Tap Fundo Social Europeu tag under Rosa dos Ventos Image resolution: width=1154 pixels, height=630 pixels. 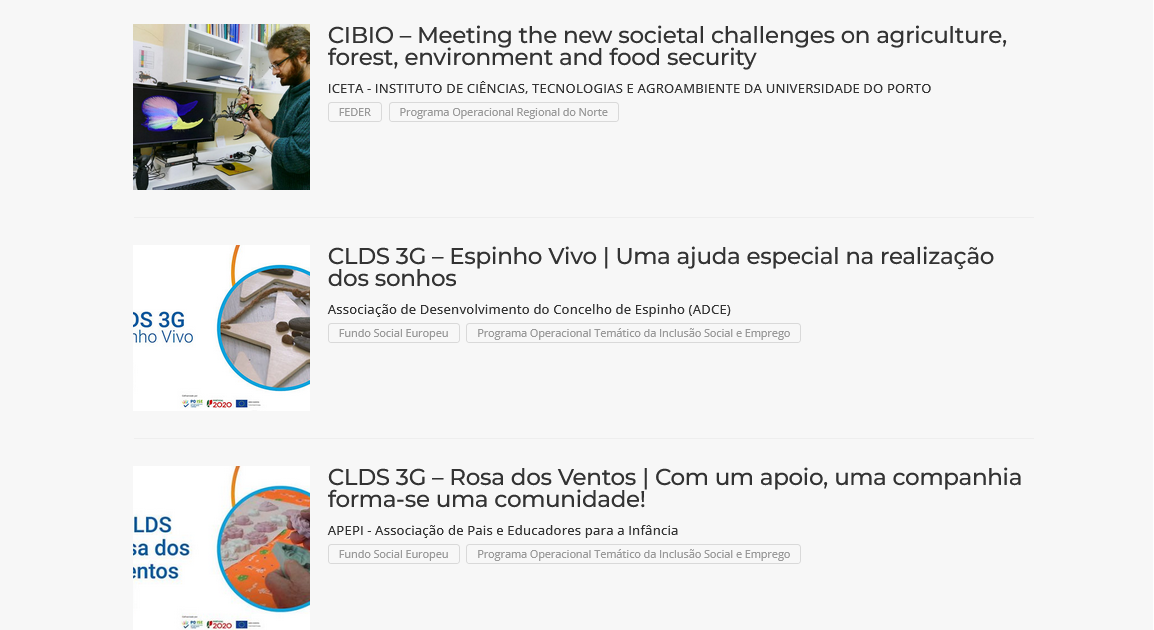(394, 554)
